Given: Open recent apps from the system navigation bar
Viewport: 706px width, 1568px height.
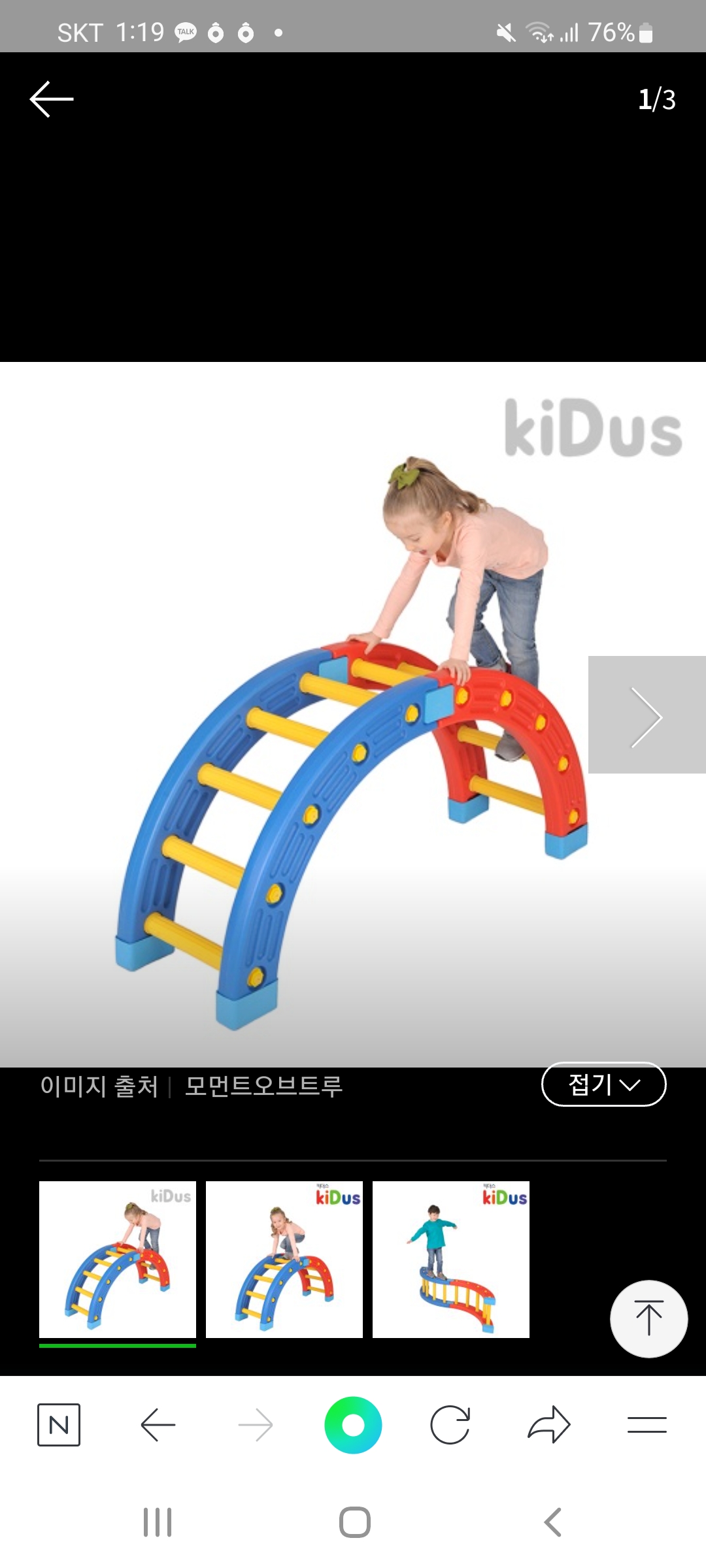Looking at the screenshot, I should pyautogui.click(x=158, y=1522).
